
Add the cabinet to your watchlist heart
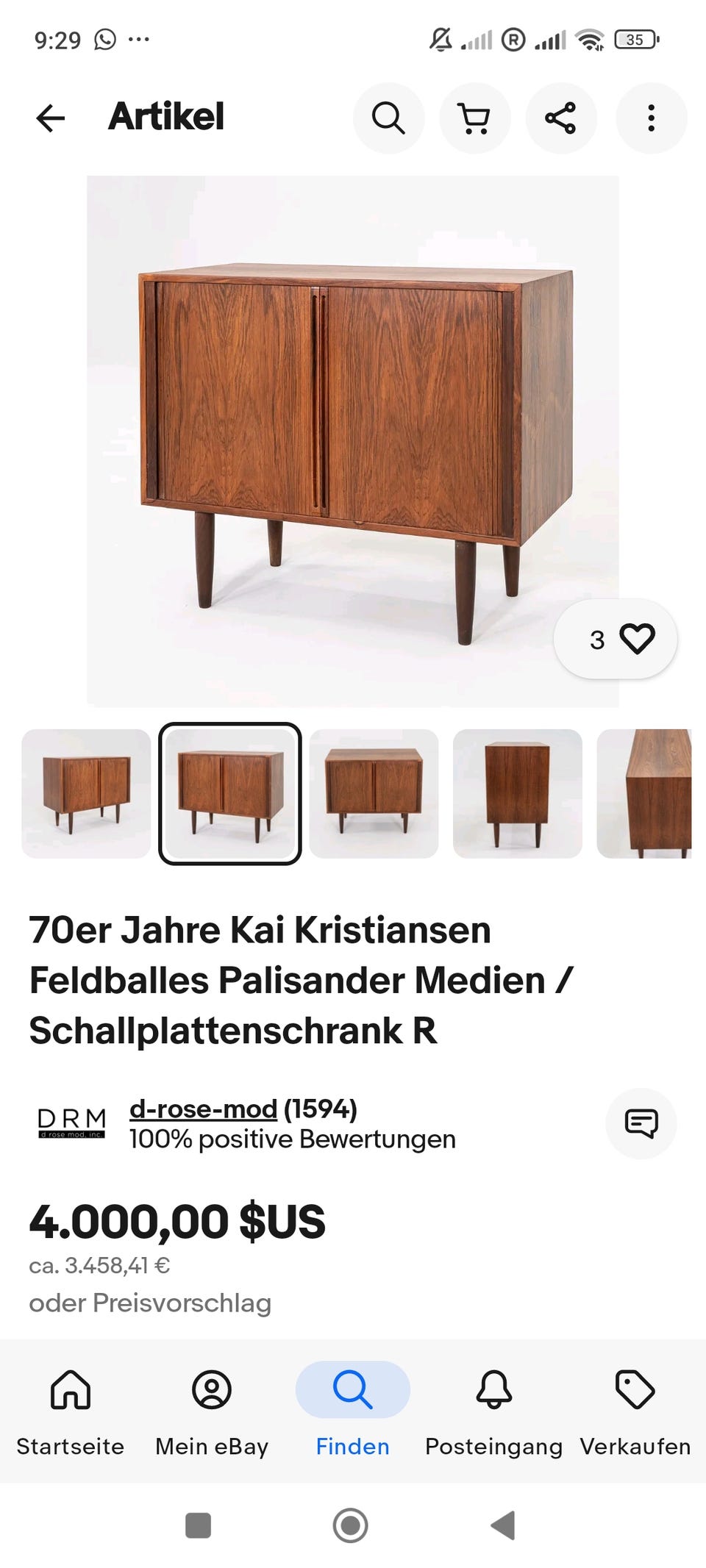click(638, 639)
